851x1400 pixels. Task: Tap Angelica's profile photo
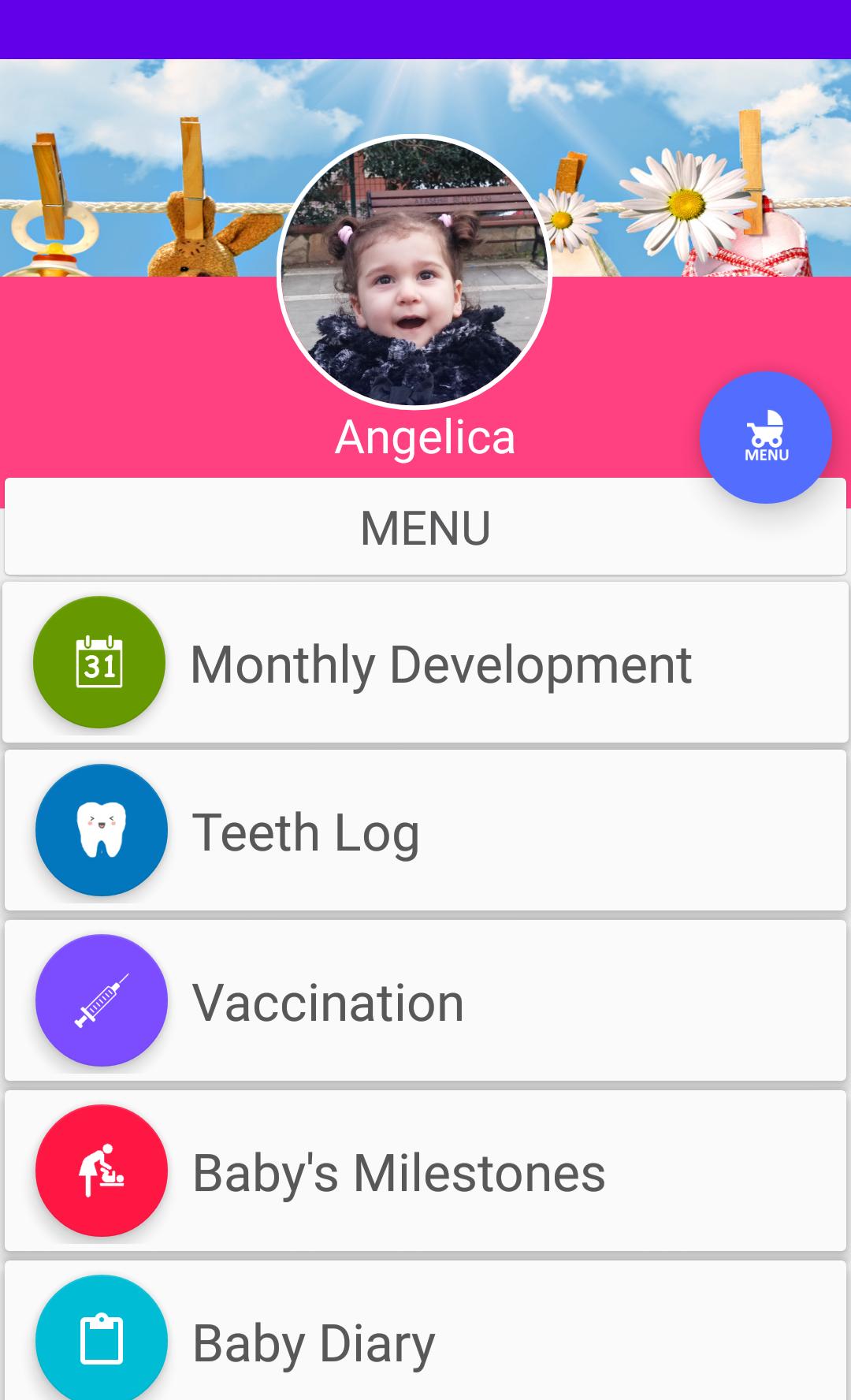tap(414, 272)
